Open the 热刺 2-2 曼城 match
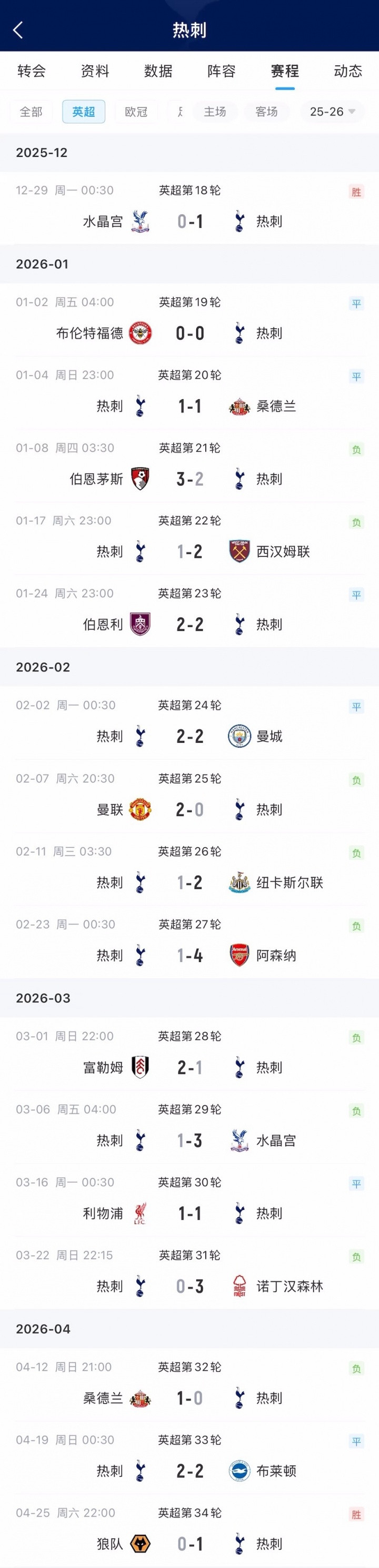This screenshot has width=379, height=1568. (189, 736)
